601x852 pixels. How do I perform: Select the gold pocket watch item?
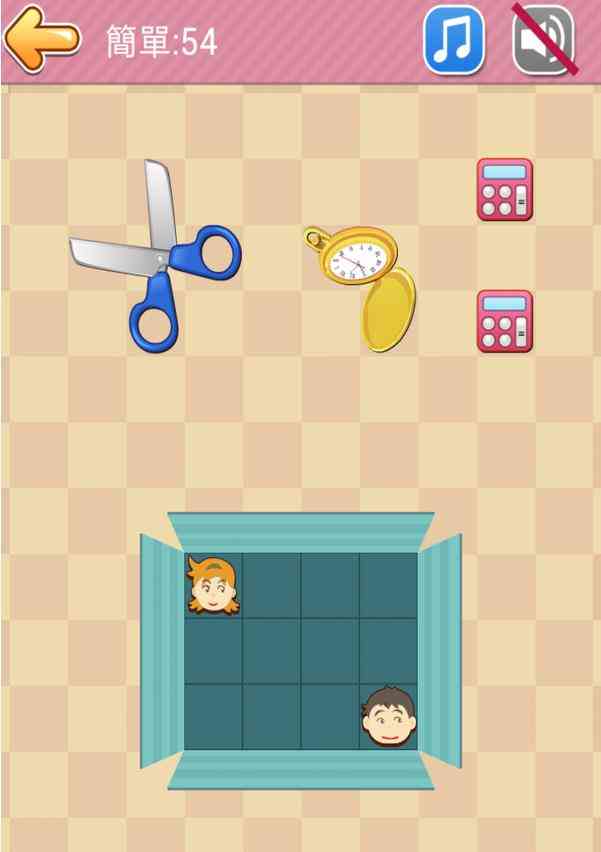tap(362, 280)
